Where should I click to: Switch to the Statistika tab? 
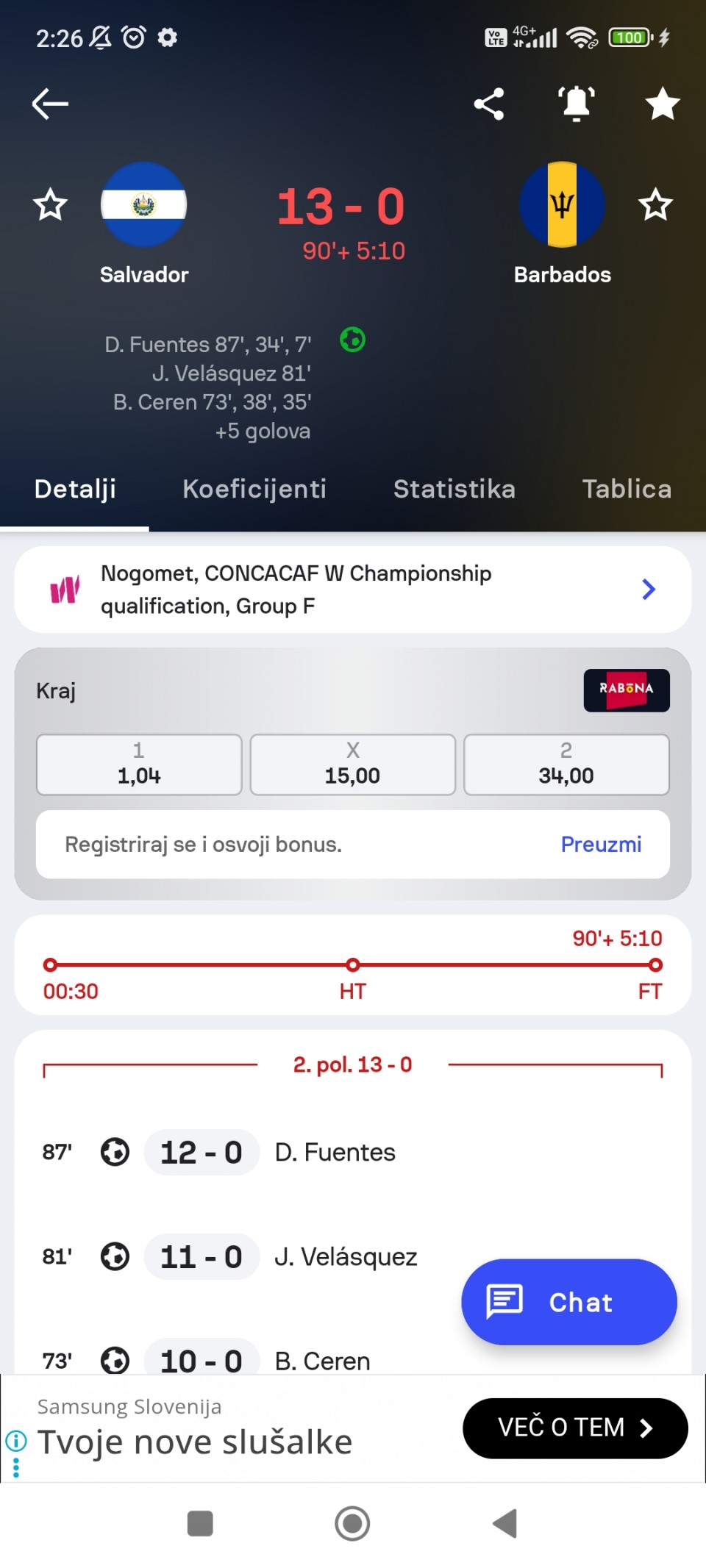454,489
